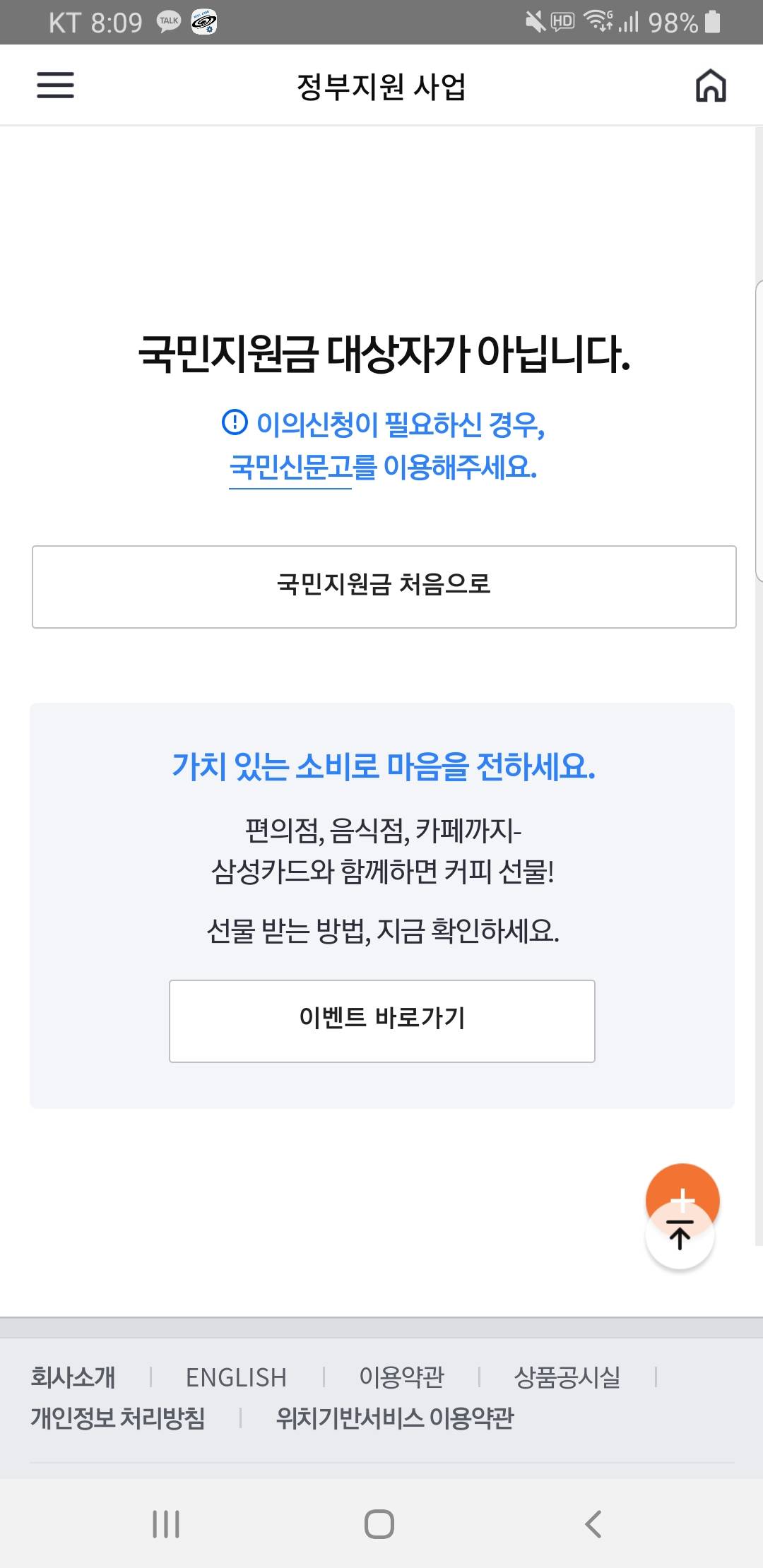Open the hamburger menu
Screen dimensions: 763x1568
click(x=55, y=85)
